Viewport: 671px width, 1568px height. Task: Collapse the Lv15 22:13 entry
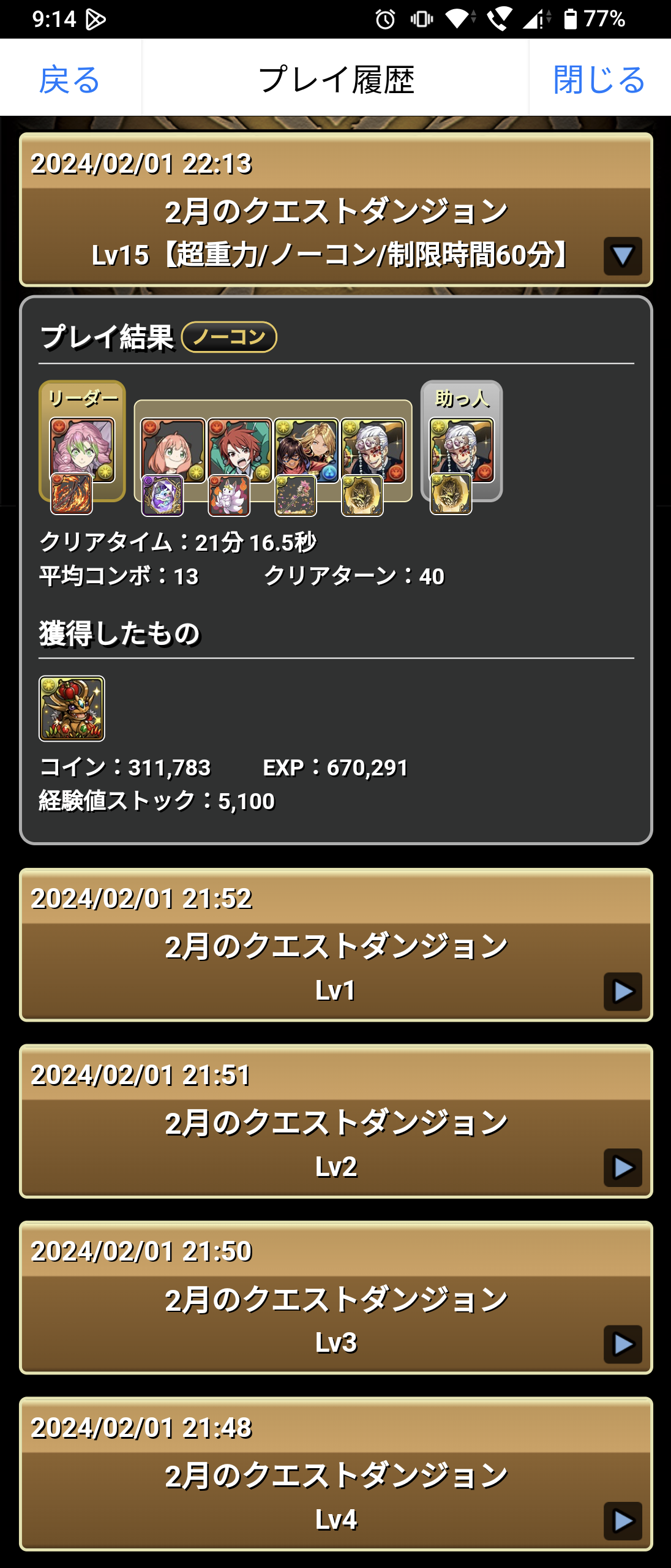coord(622,256)
